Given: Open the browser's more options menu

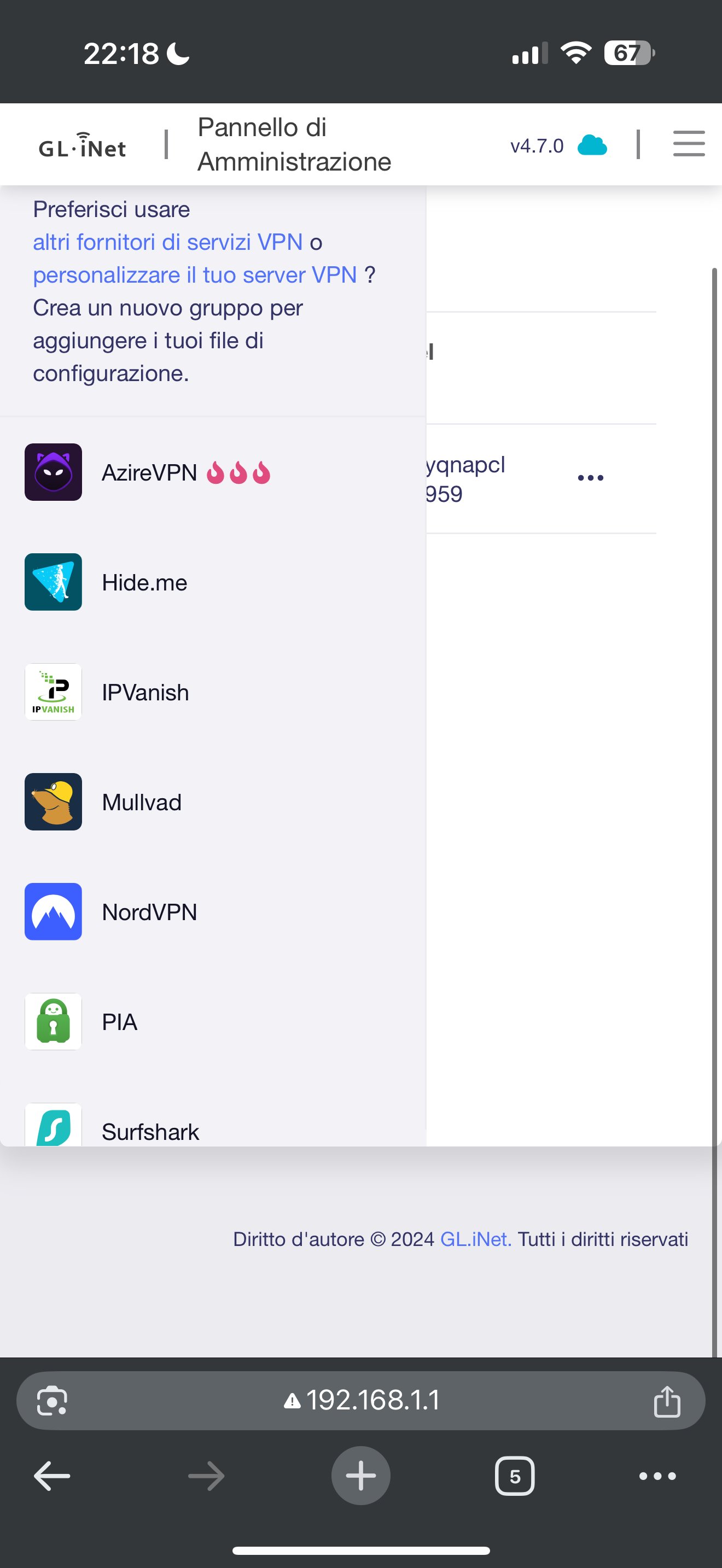Looking at the screenshot, I should click(657, 1476).
